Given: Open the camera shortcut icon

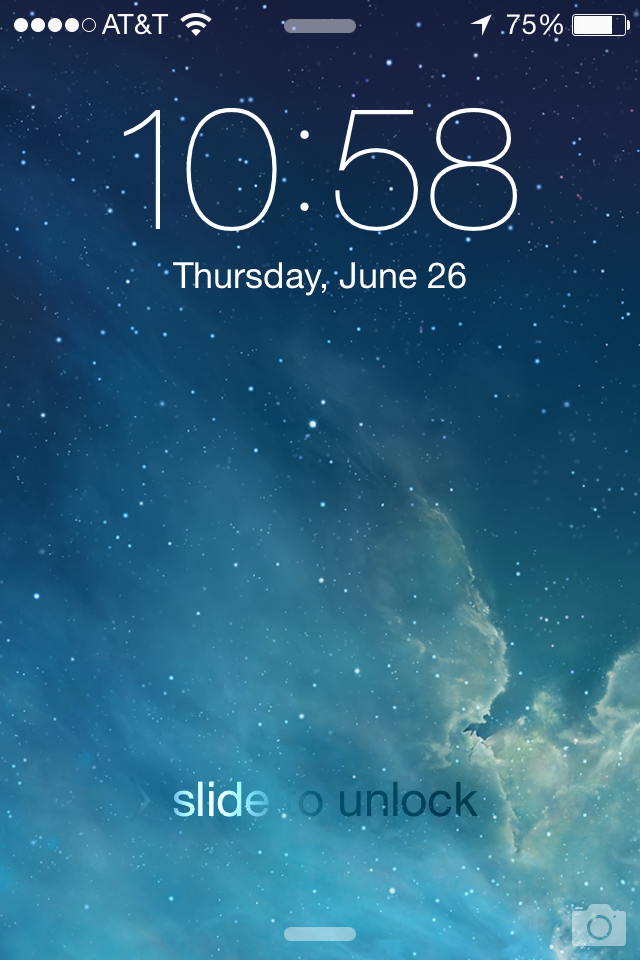Looking at the screenshot, I should (598, 926).
